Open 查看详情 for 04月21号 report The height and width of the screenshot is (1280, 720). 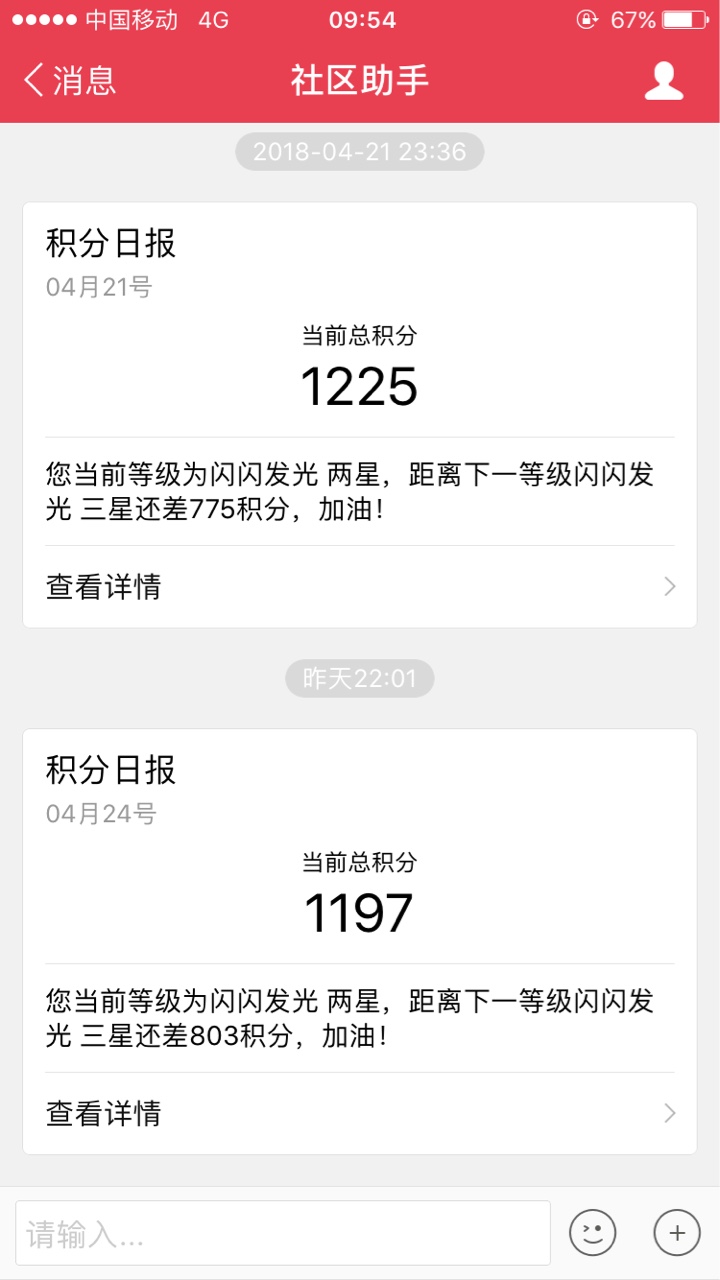(x=360, y=587)
